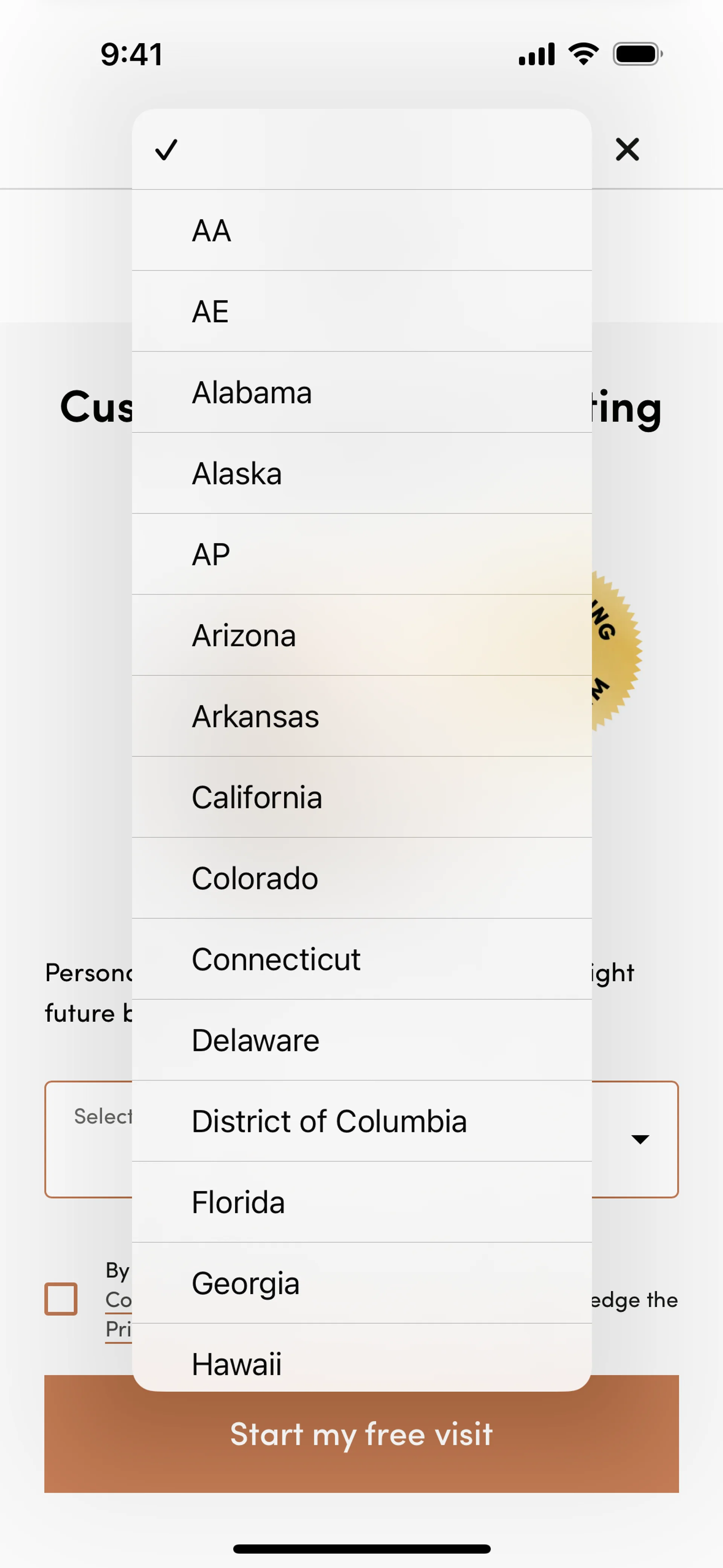Screen dimensions: 723x1568
Task: Select Alabama as the state
Action: [361, 393]
